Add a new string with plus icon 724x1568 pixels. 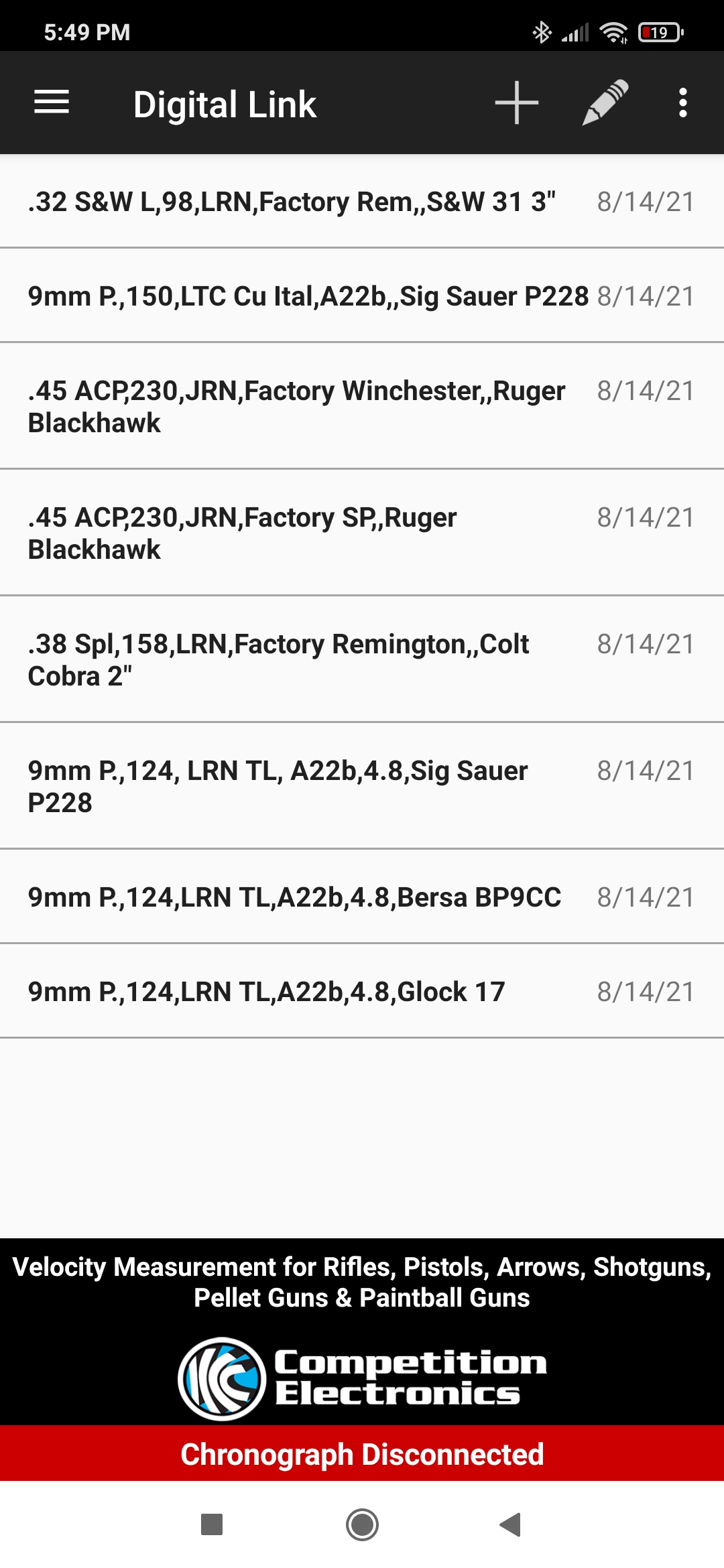click(x=516, y=103)
